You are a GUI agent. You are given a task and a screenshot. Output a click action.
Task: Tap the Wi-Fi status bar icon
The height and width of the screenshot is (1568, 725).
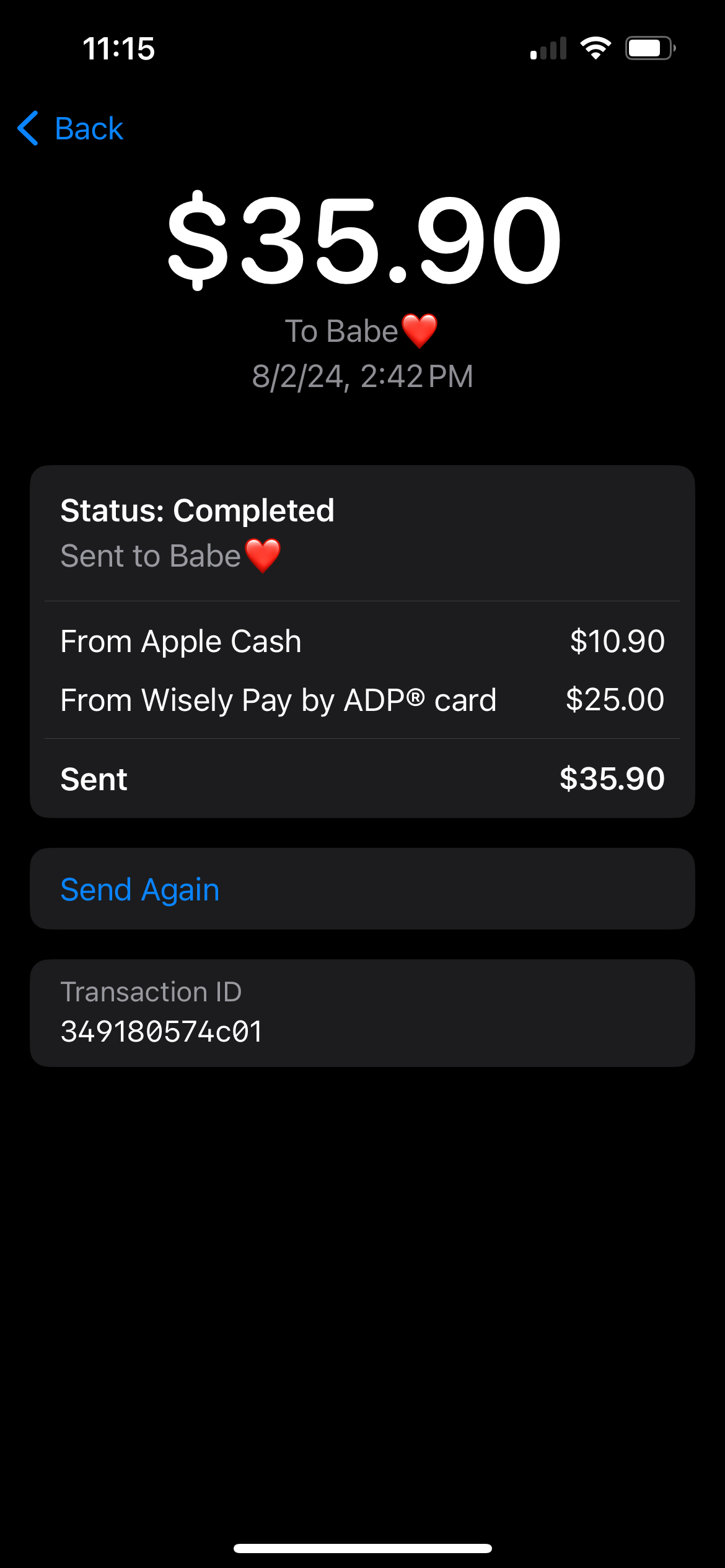[596, 48]
